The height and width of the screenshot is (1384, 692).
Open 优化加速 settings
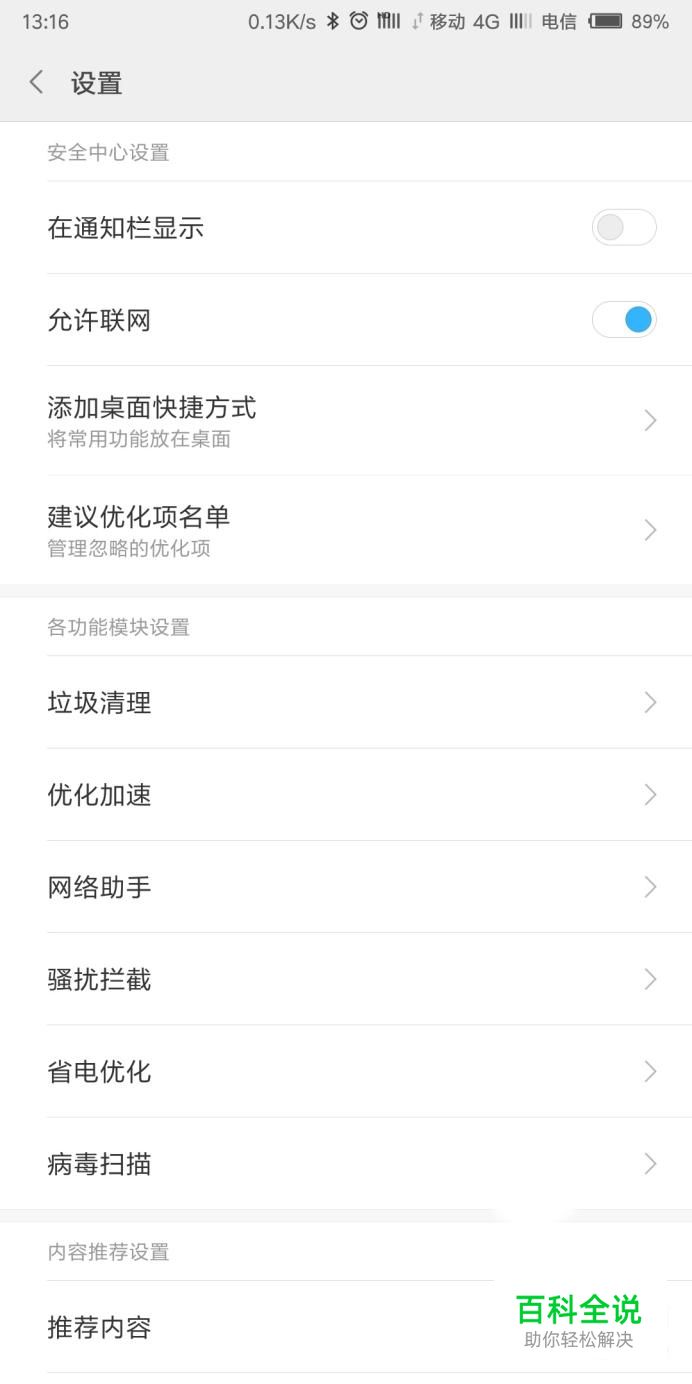click(x=346, y=795)
